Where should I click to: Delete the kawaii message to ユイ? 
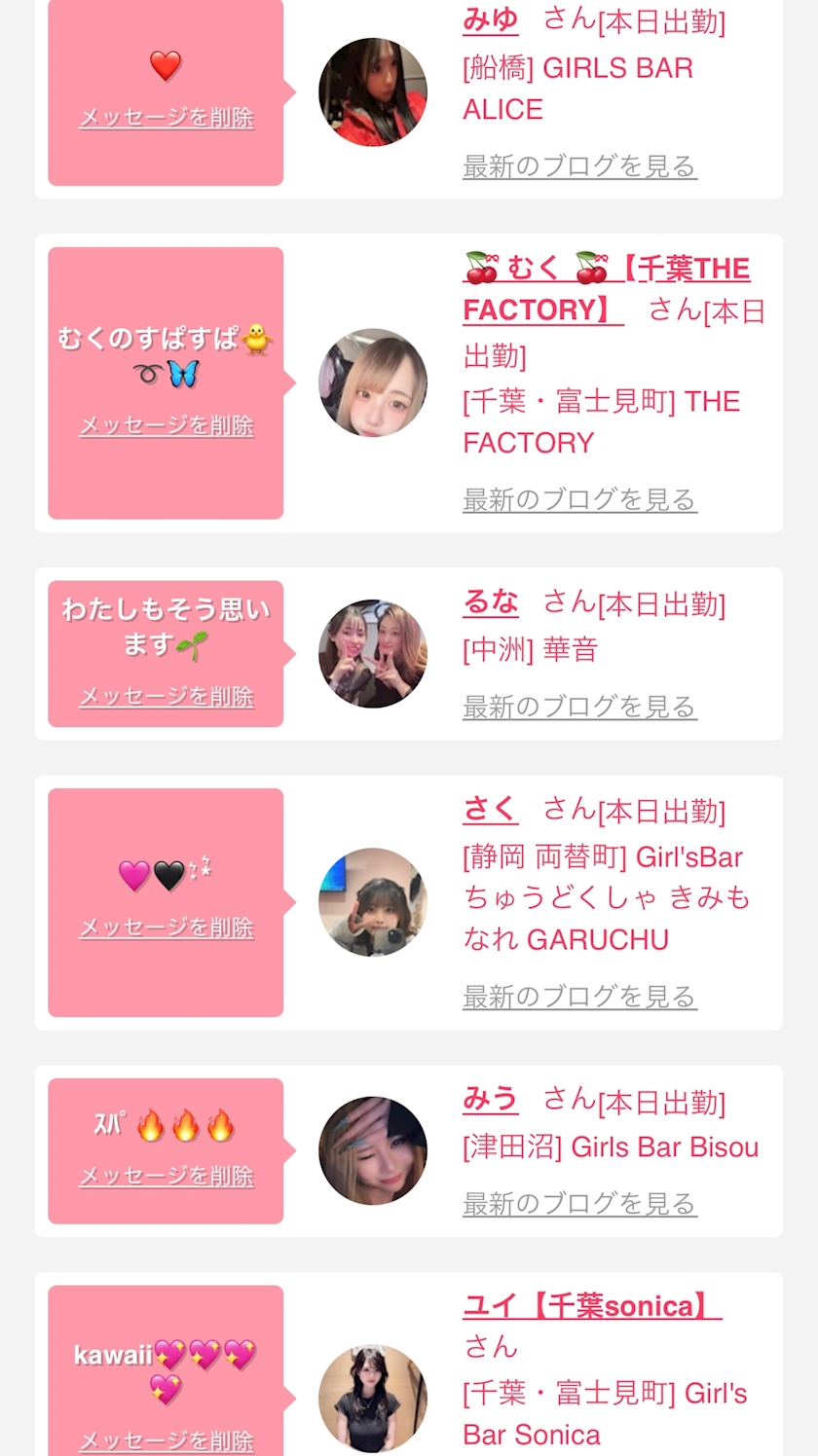click(167, 1440)
